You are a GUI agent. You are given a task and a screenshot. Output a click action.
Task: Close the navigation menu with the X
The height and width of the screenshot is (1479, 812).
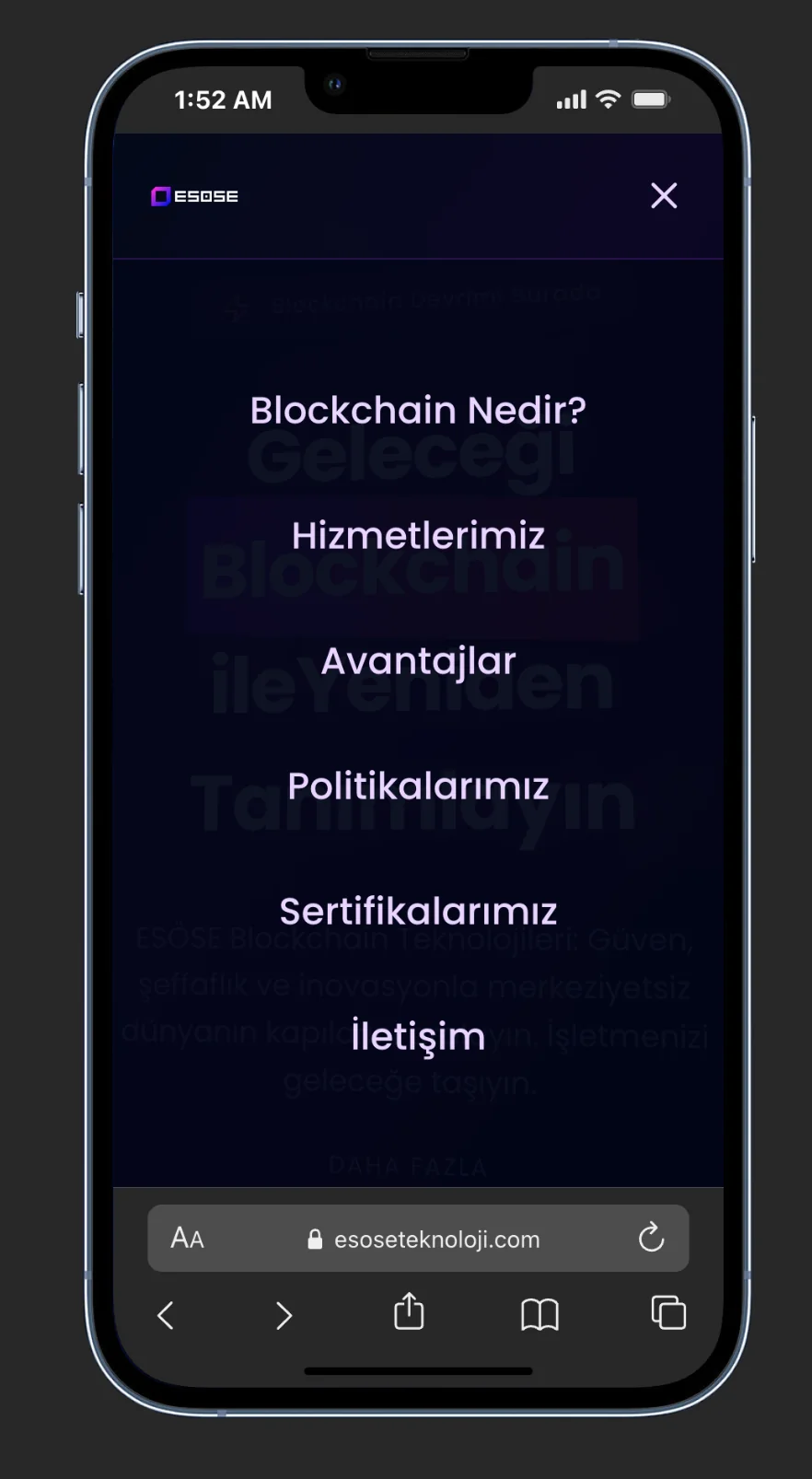(664, 195)
